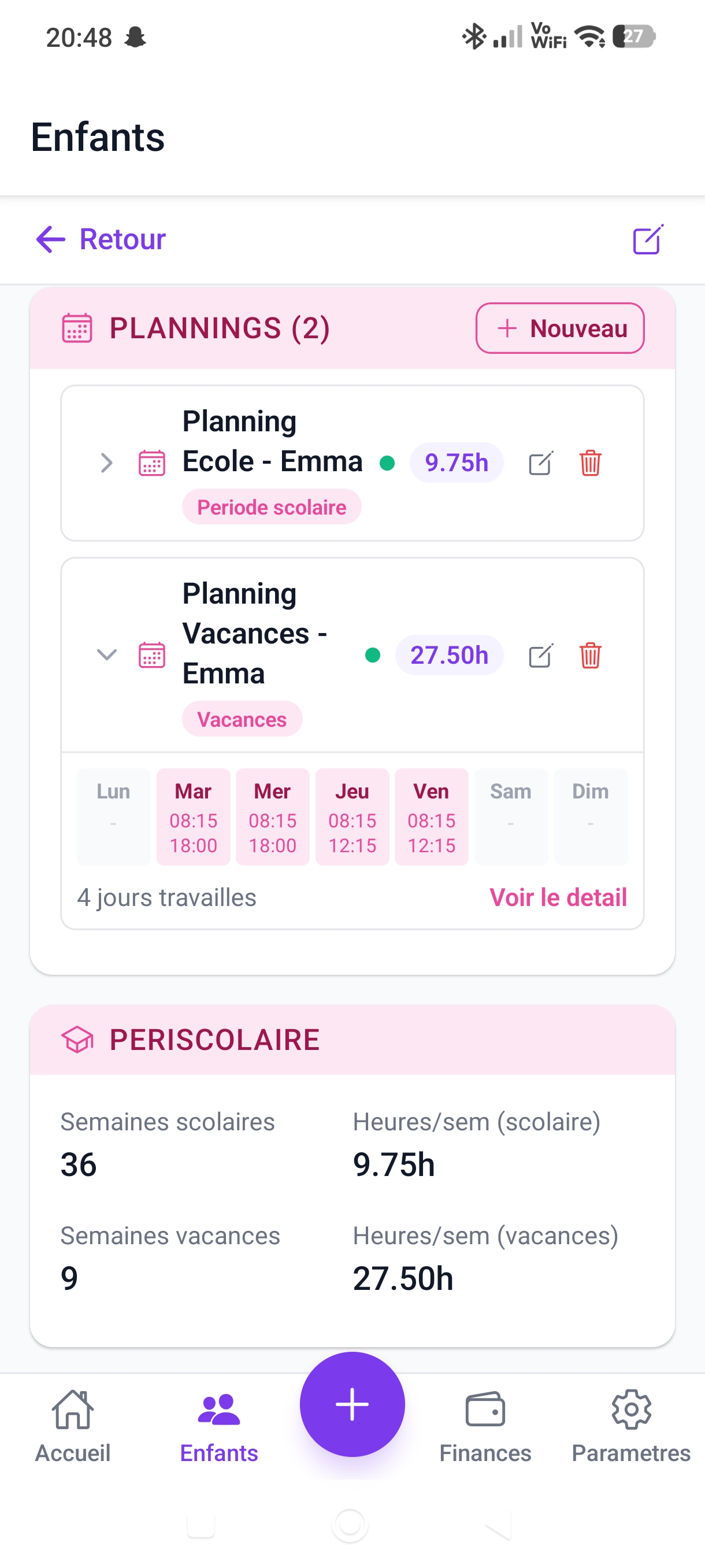The width and height of the screenshot is (705, 1568).
Task: Click the 27.50h hours pill
Action: tap(449, 655)
